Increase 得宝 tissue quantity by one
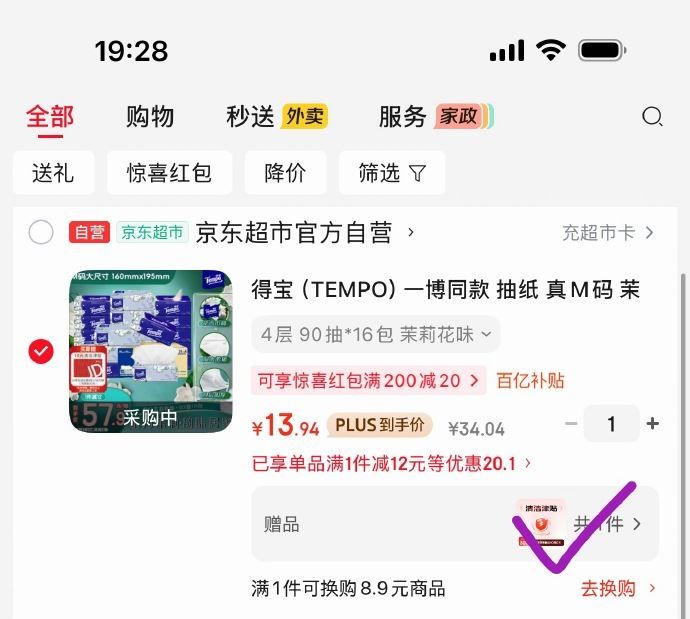Screen dimensions: 690x619 click(653, 424)
